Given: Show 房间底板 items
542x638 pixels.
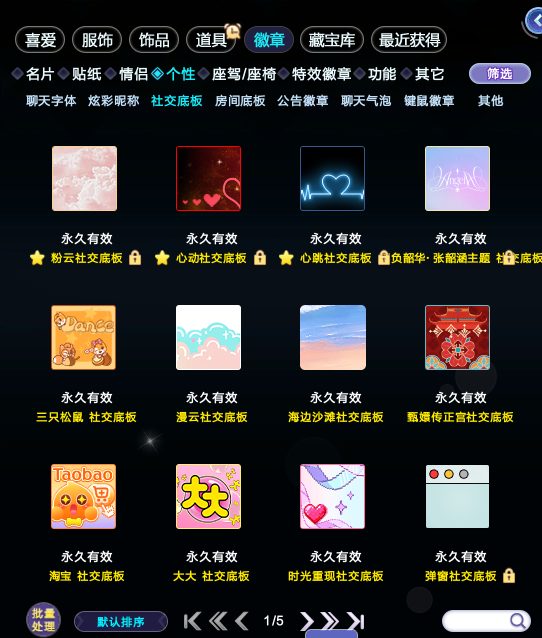Looking at the screenshot, I should (x=240, y=101).
